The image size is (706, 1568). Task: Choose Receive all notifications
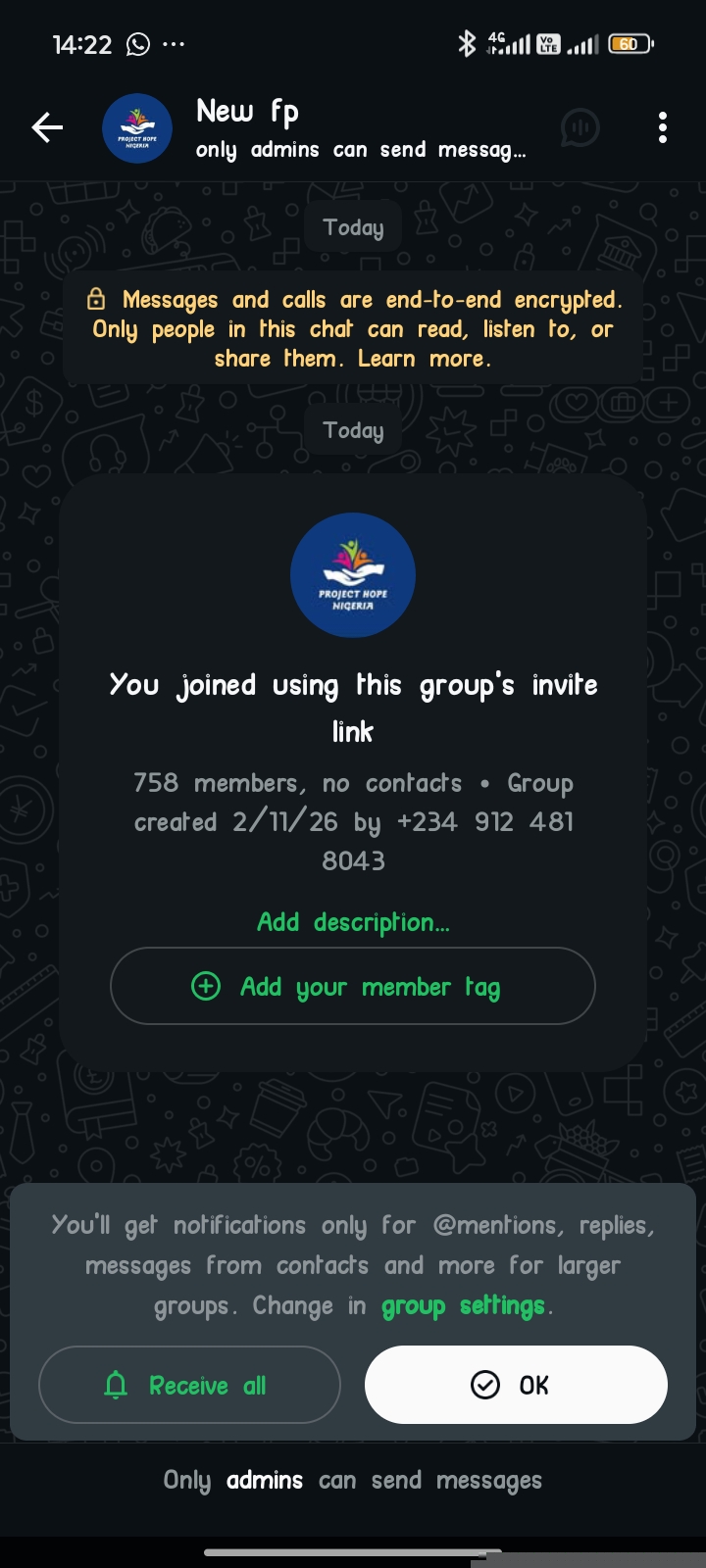coord(189,1385)
